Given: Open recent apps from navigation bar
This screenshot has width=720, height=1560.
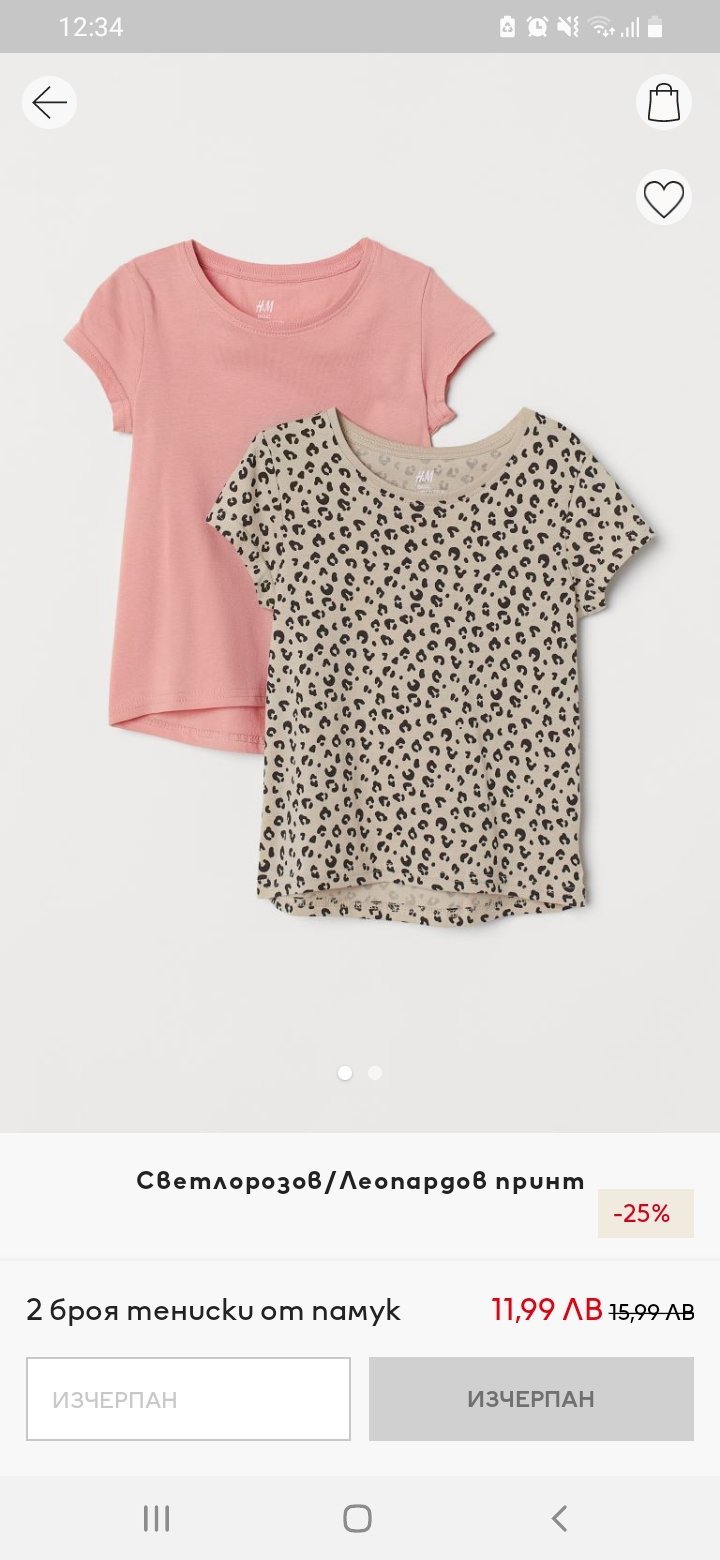Looking at the screenshot, I should pyautogui.click(x=156, y=1518).
